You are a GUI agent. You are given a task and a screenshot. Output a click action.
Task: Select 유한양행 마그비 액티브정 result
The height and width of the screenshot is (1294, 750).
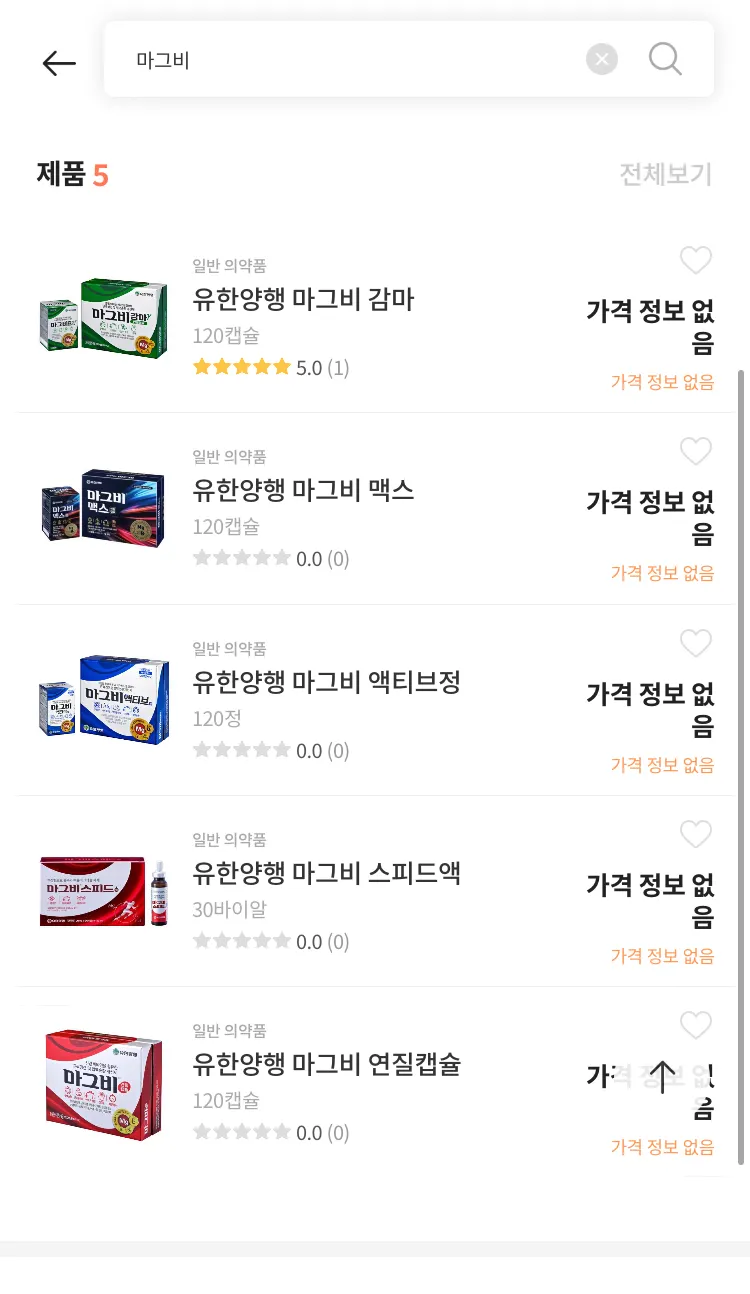click(326, 682)
